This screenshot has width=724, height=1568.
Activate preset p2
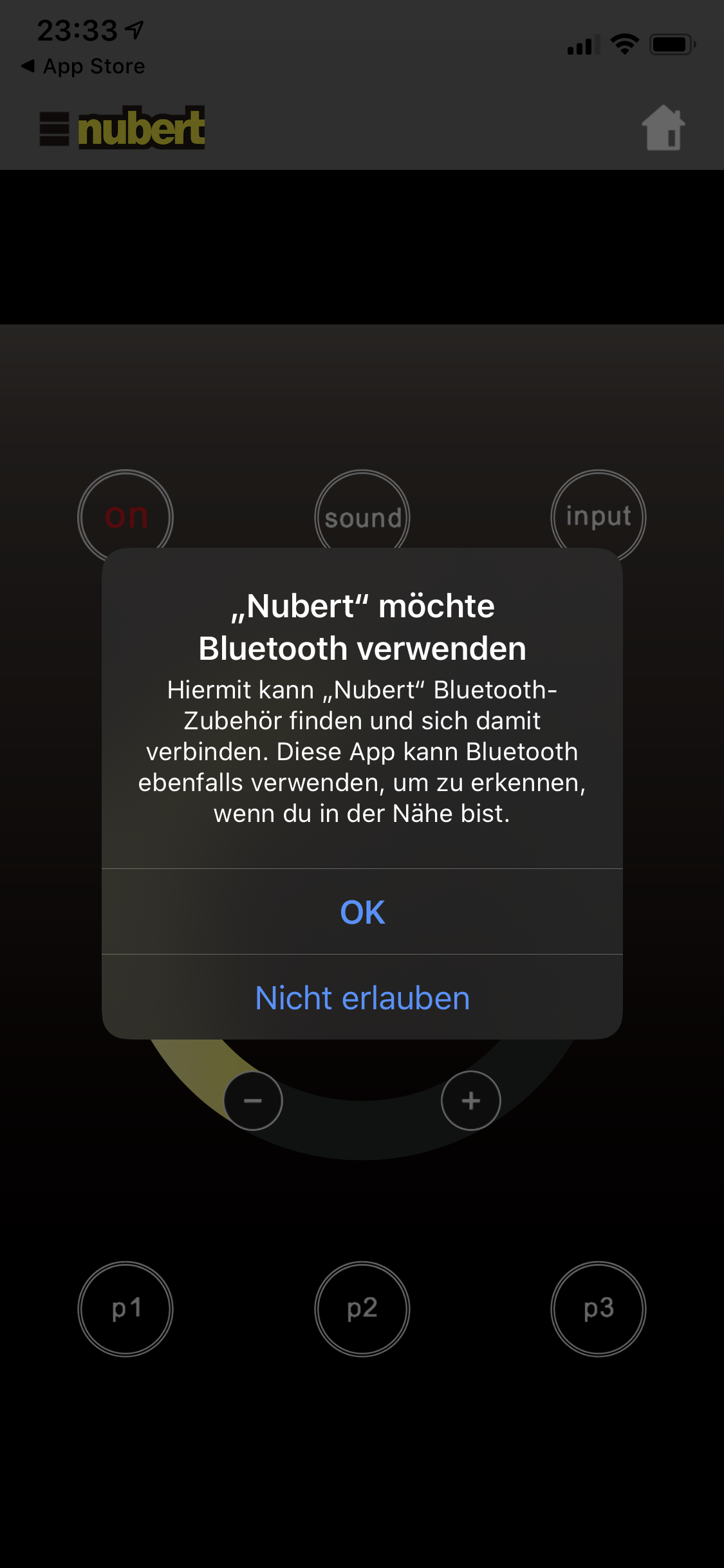362,1309
